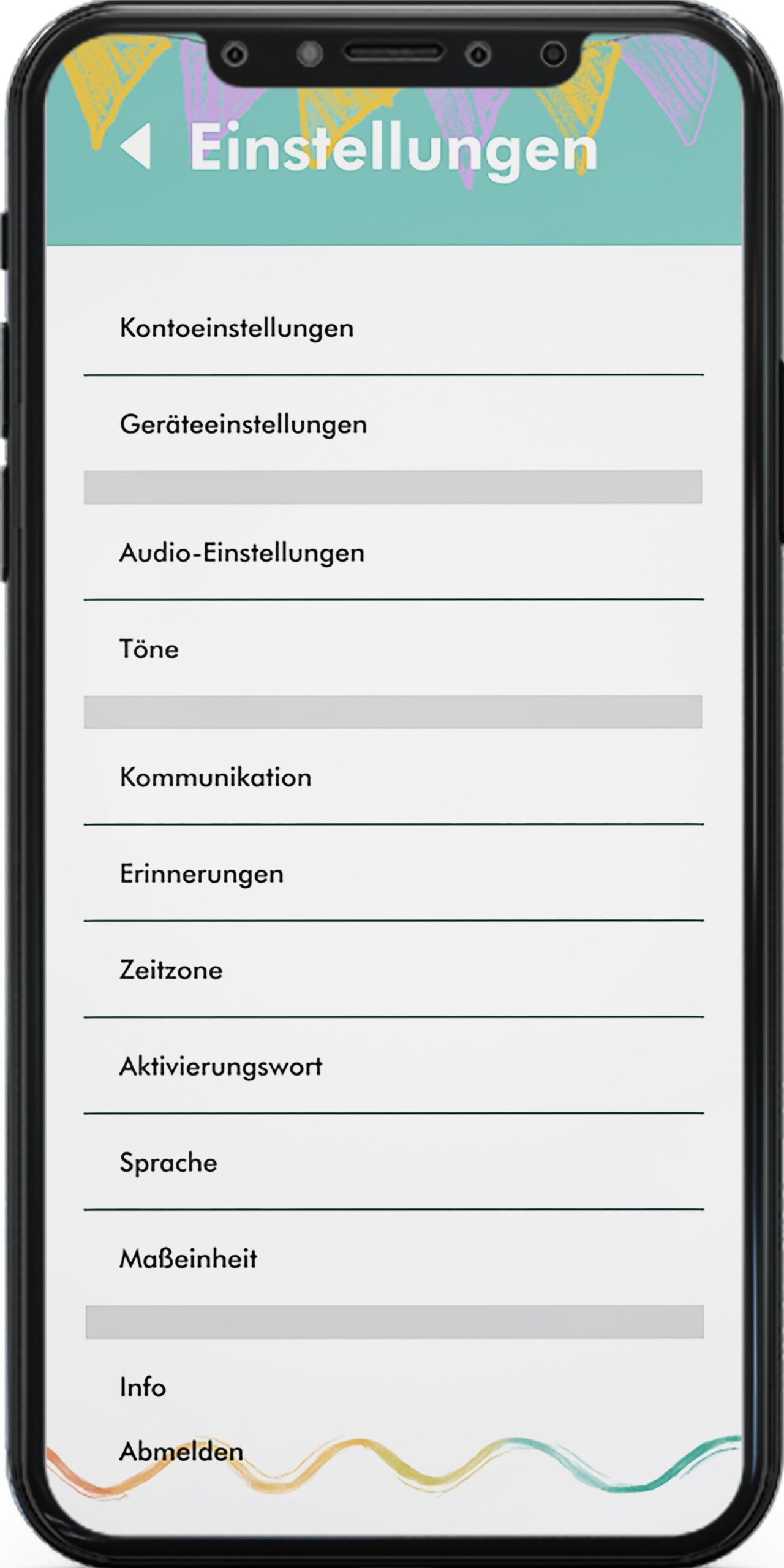The width and height of the screenshot is (784, 1568).
Task: Open Maßeinheit setting
Action: point(393,1259)
